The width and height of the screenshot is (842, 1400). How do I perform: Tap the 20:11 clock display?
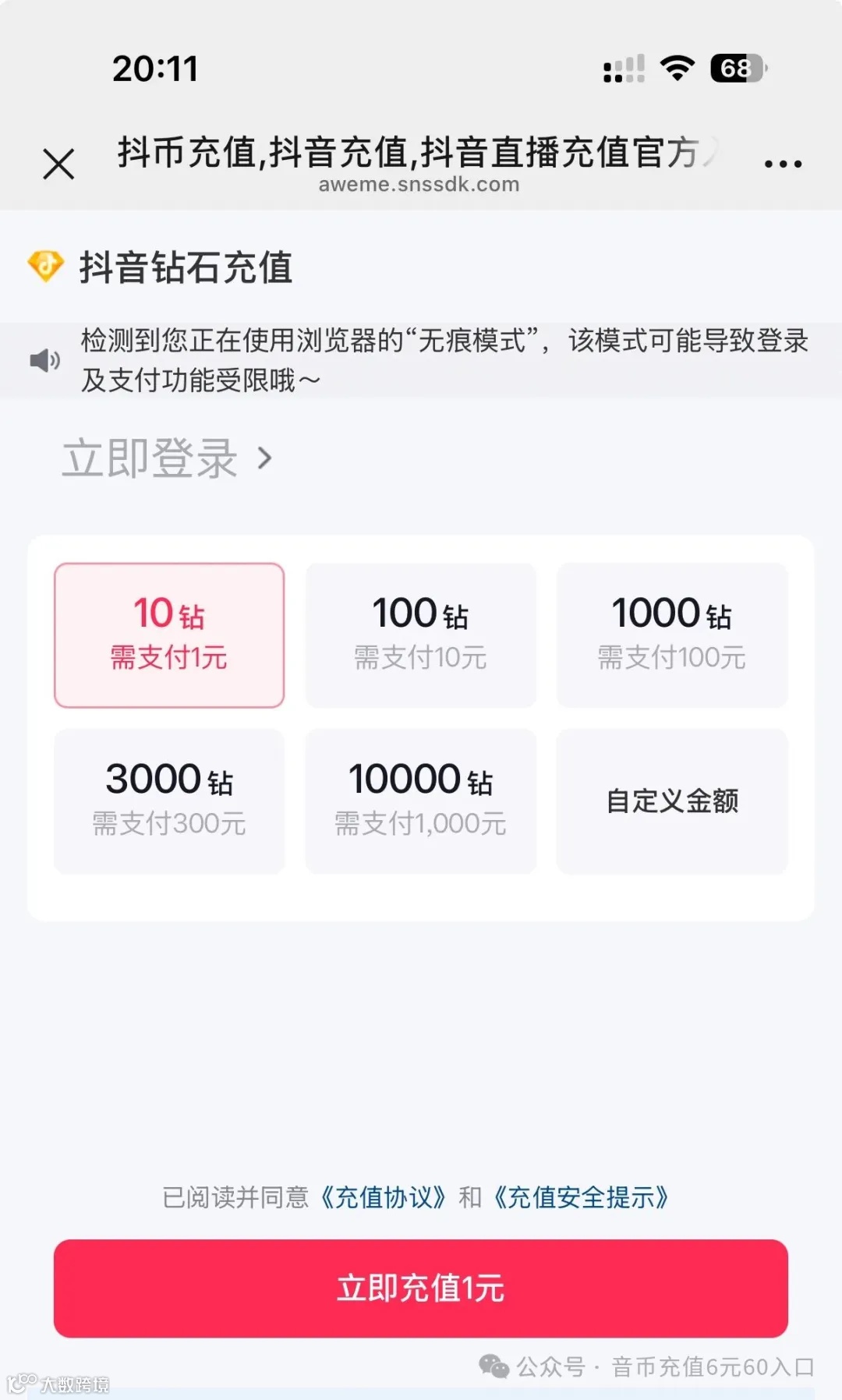(154, 69)
